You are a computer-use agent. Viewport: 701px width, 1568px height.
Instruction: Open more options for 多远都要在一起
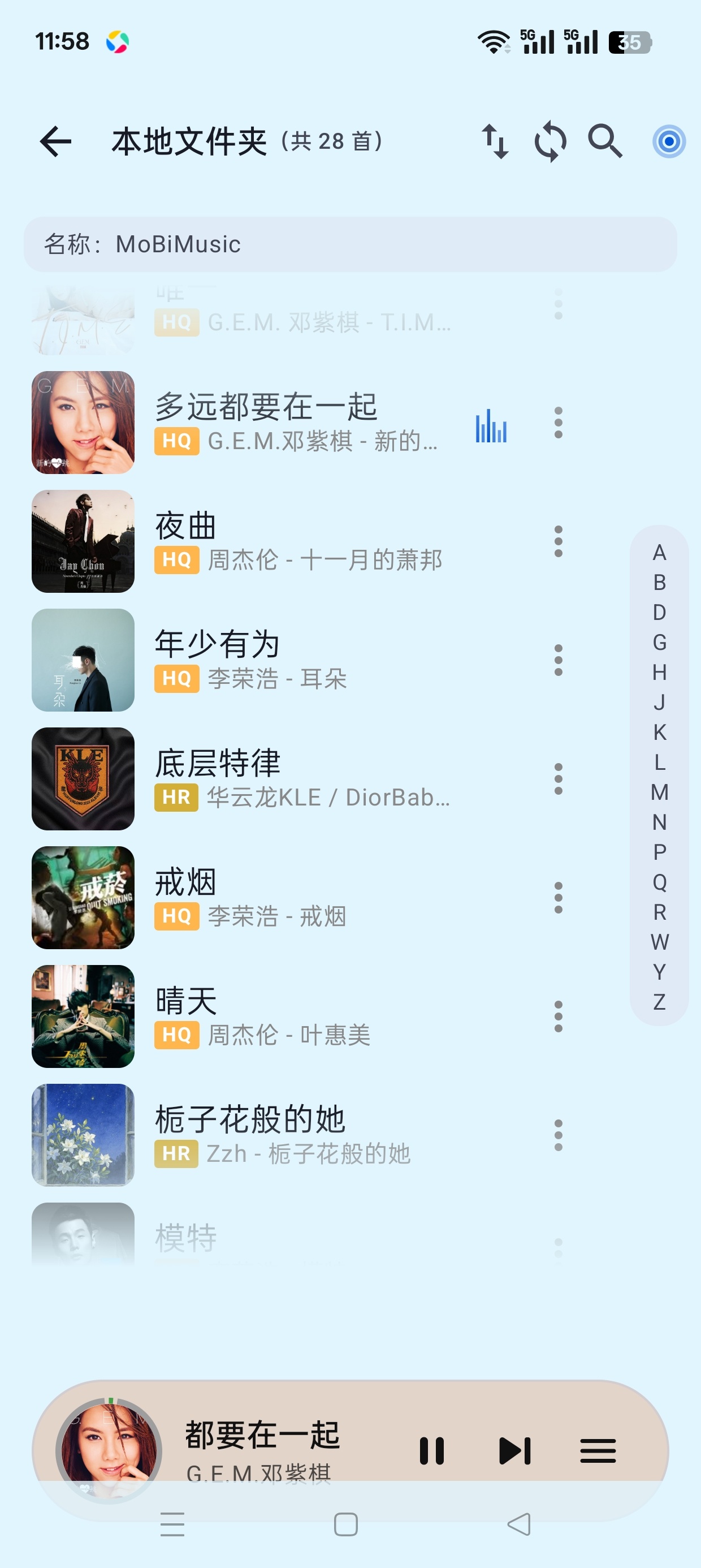point(558,423)
